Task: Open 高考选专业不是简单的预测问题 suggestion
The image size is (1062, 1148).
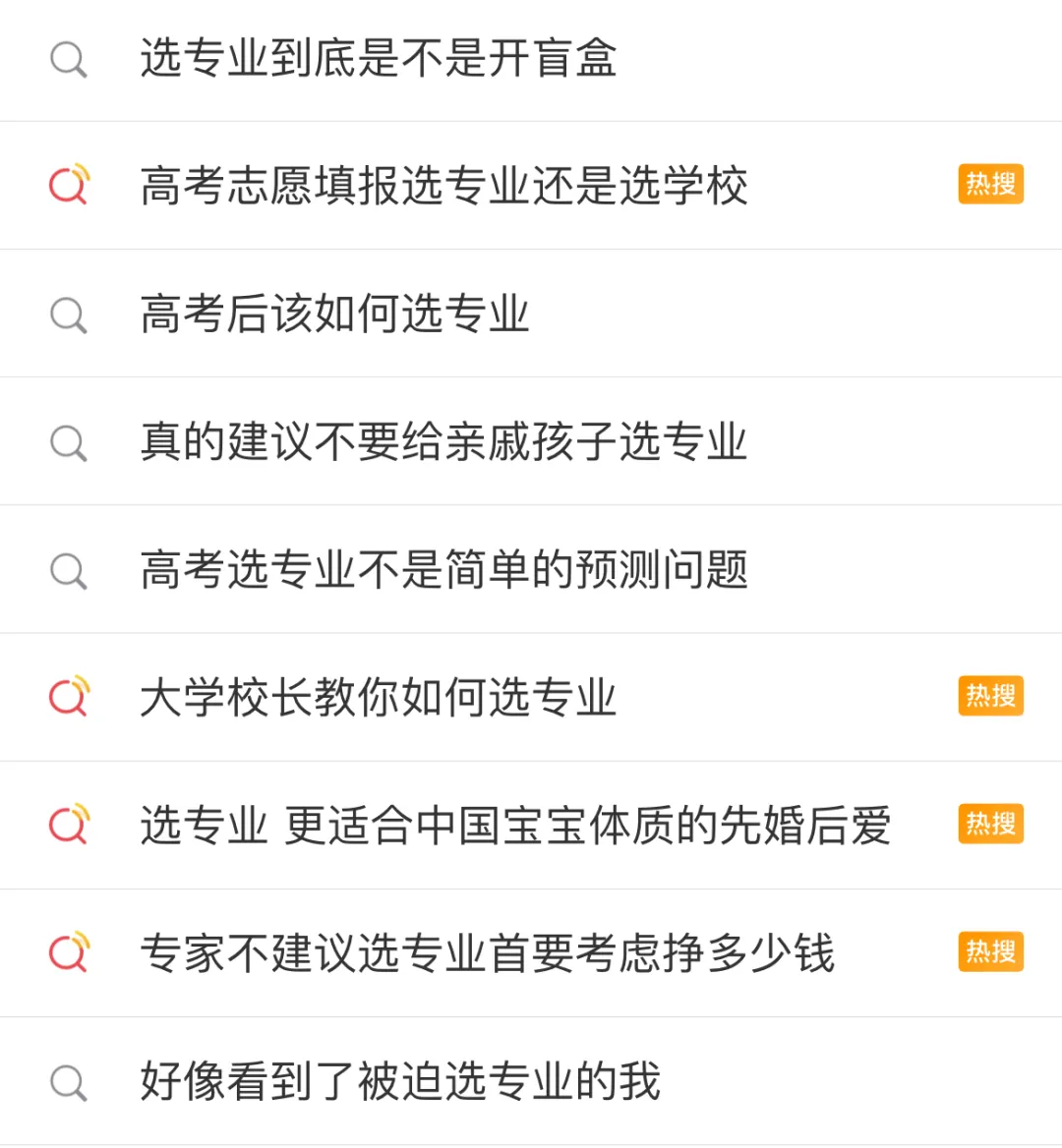Action: point(443,569)
